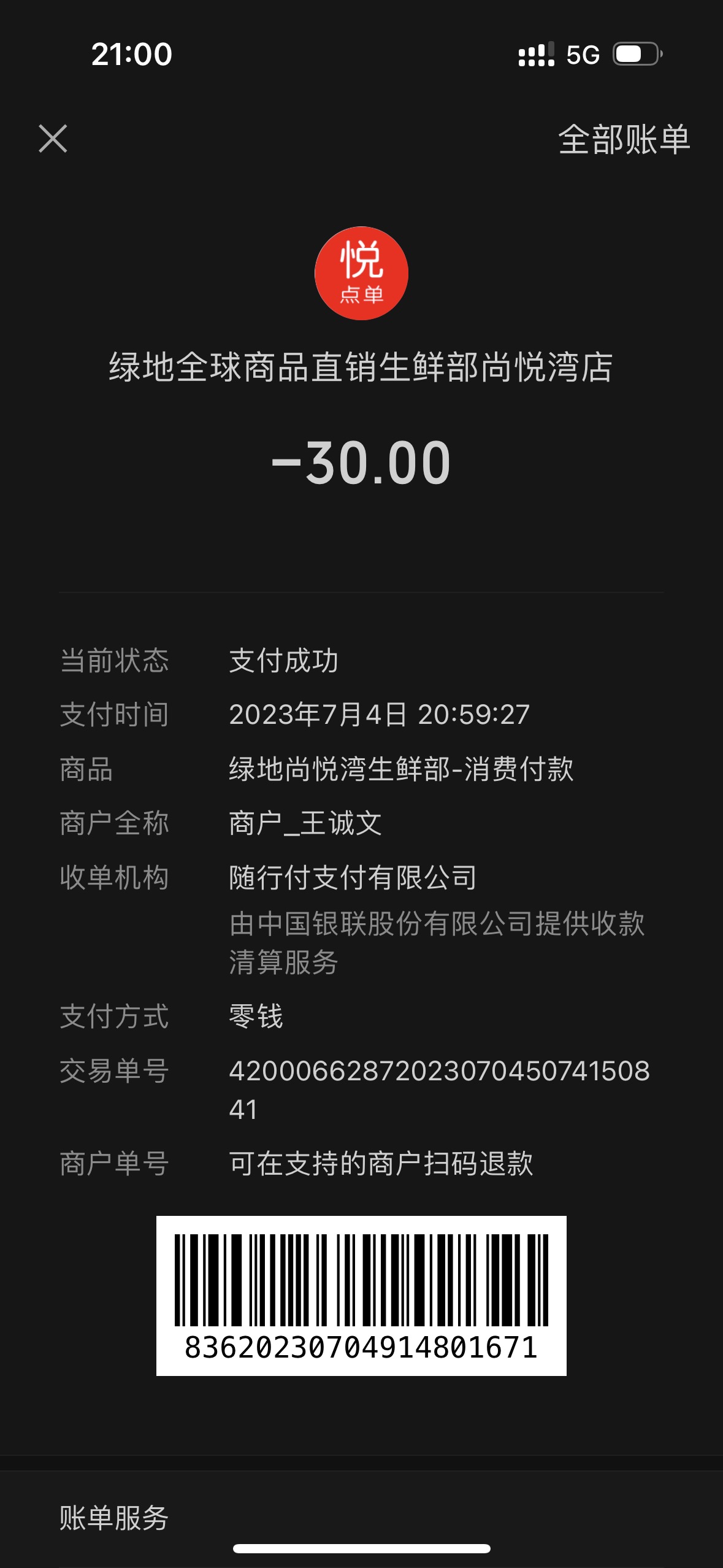This screenshot has width=723, height=1568.
Task: Close the payment detail page
Action: coord(53,139)
